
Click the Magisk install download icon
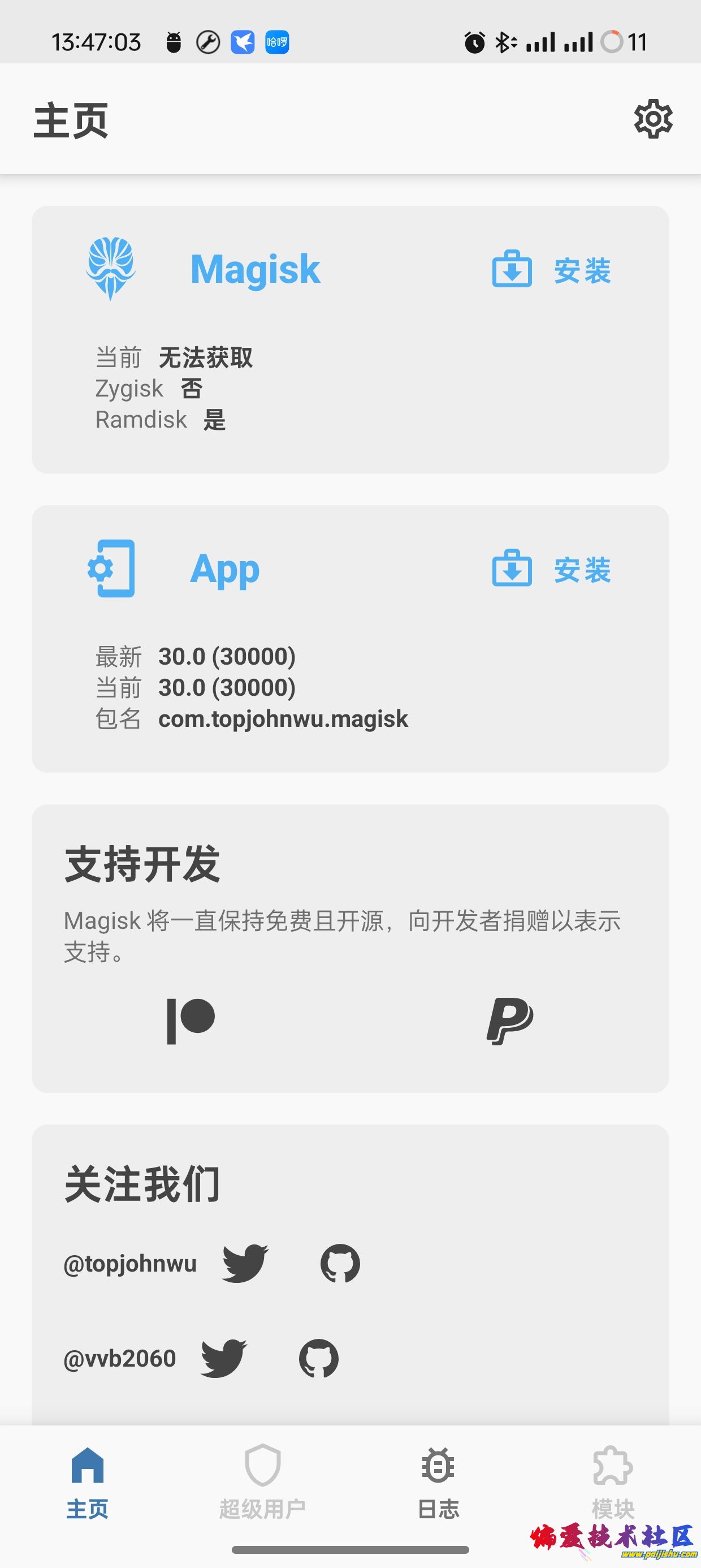[512, 271]
